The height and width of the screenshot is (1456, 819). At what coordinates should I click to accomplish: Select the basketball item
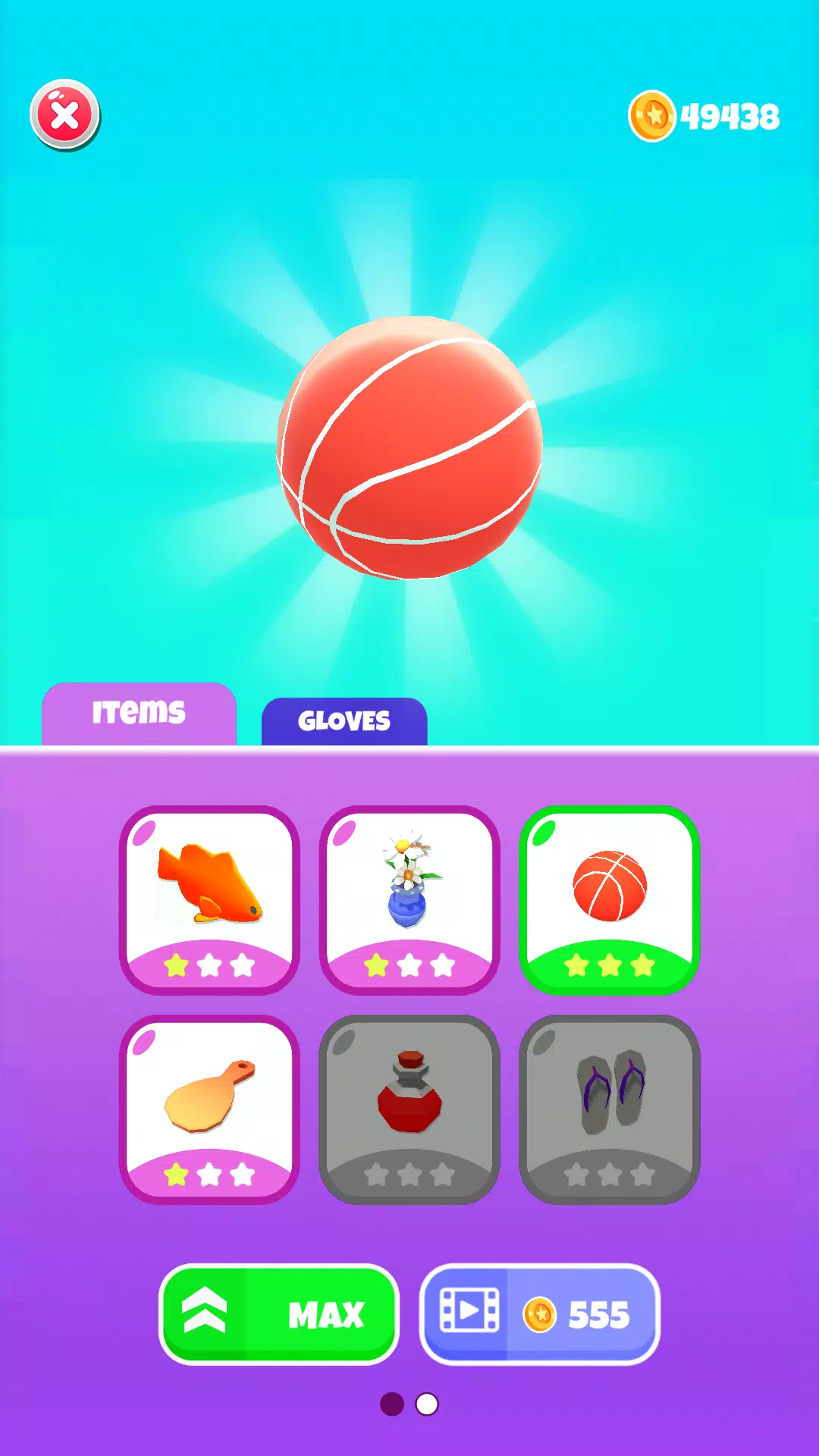[610, 900]
